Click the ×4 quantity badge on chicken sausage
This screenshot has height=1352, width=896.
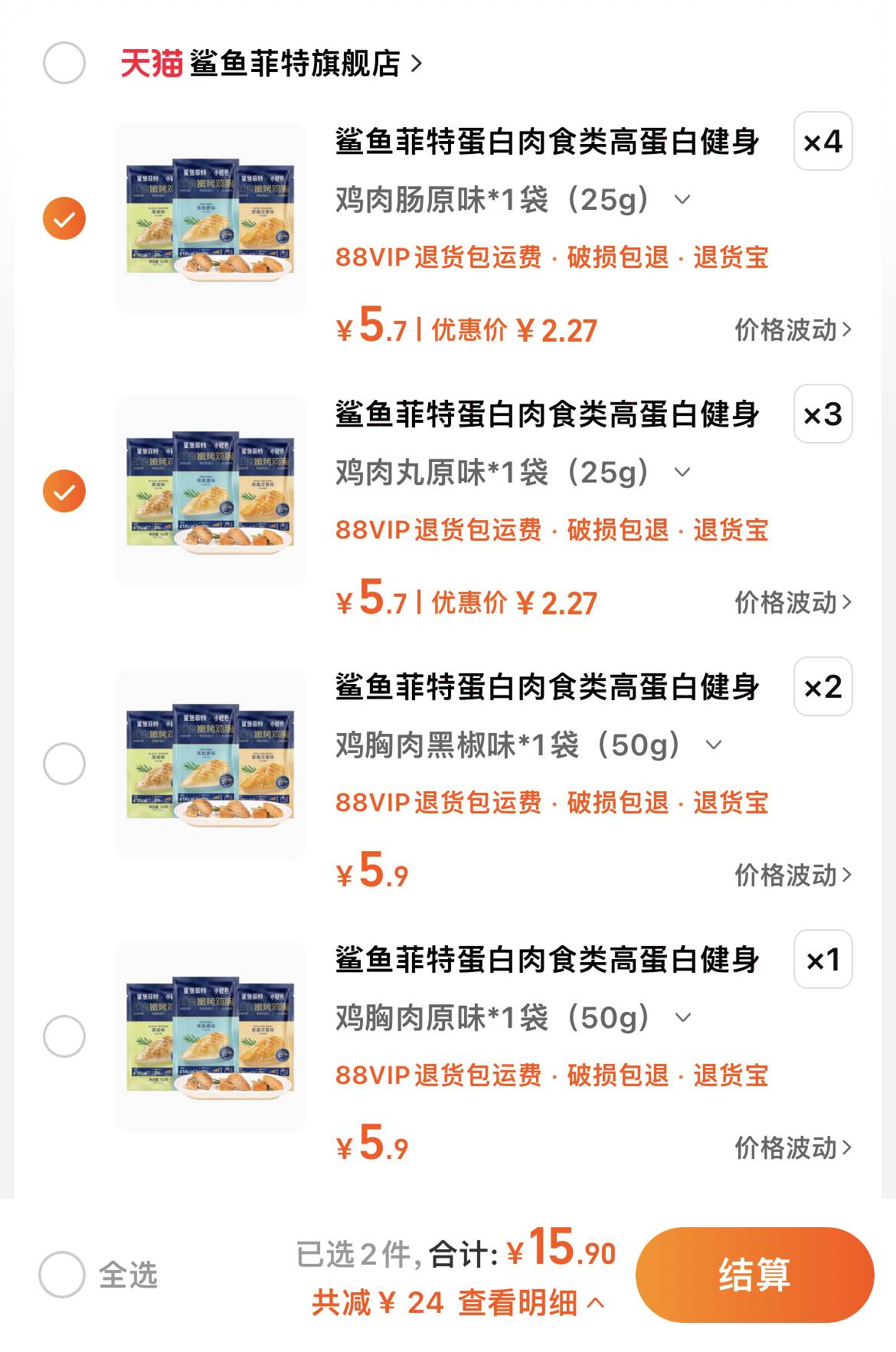point(823,142)
